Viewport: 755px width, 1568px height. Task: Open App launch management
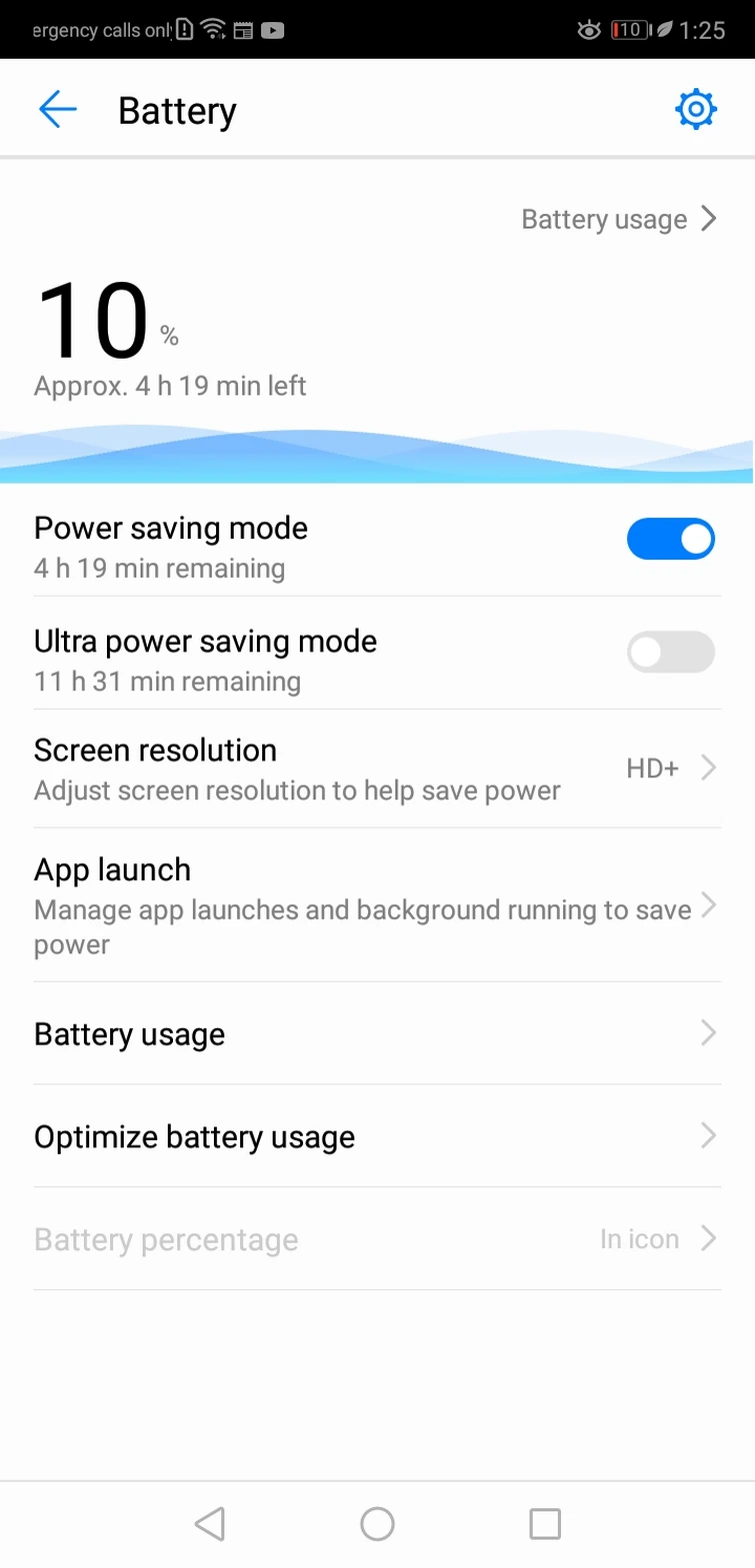[377, 905]
